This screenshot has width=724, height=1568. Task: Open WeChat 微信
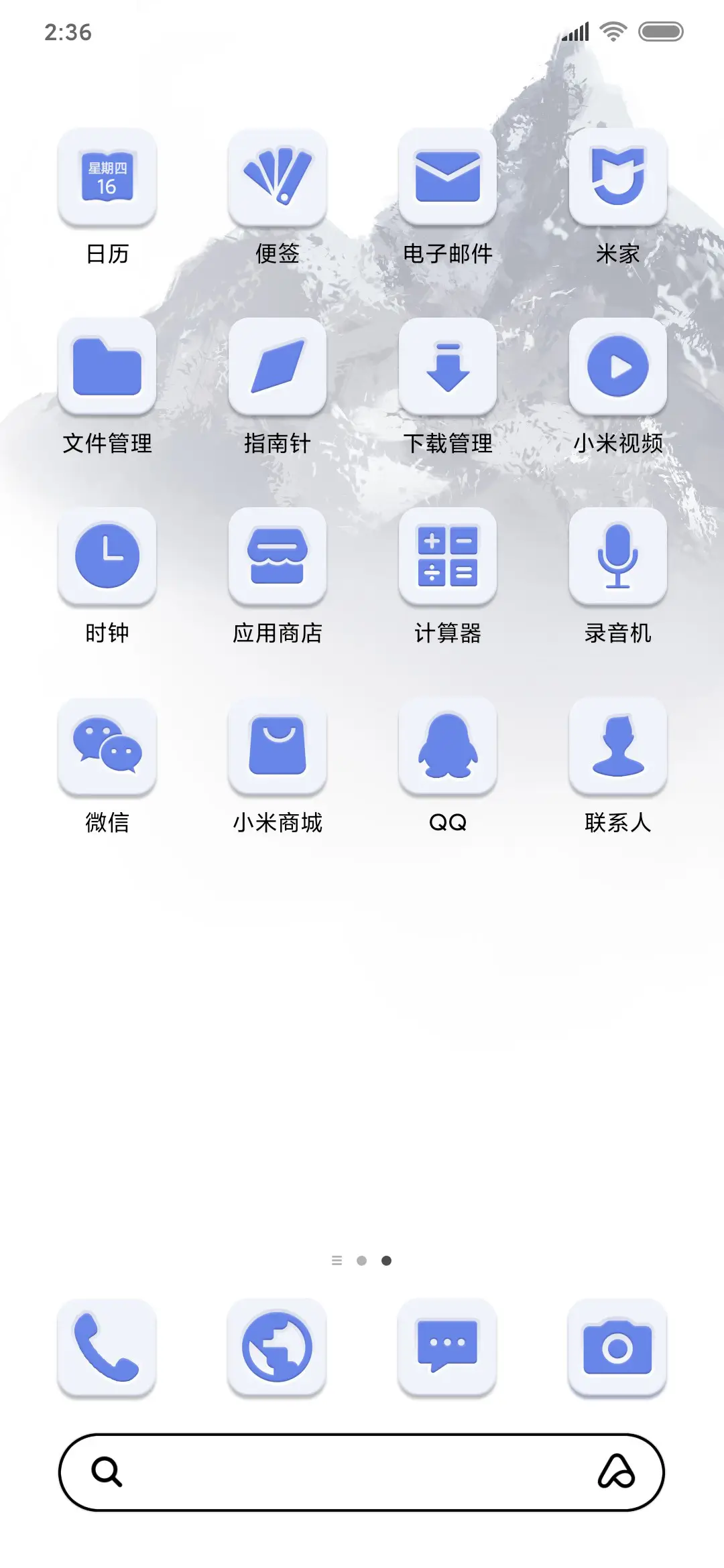(107, 748)
